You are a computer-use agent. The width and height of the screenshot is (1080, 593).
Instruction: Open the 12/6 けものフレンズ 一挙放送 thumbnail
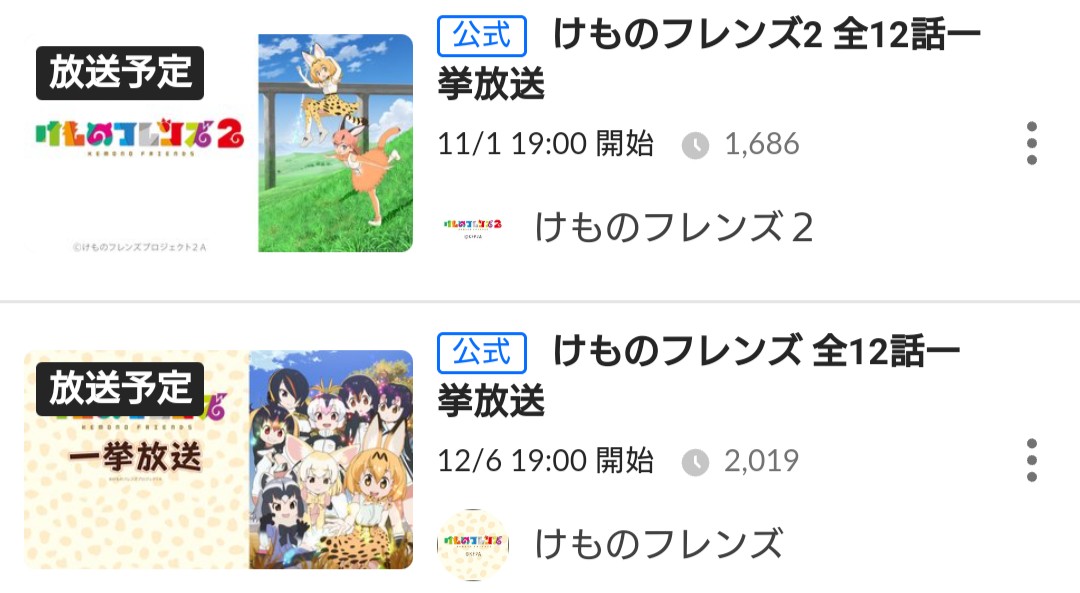tap(219, 460)
